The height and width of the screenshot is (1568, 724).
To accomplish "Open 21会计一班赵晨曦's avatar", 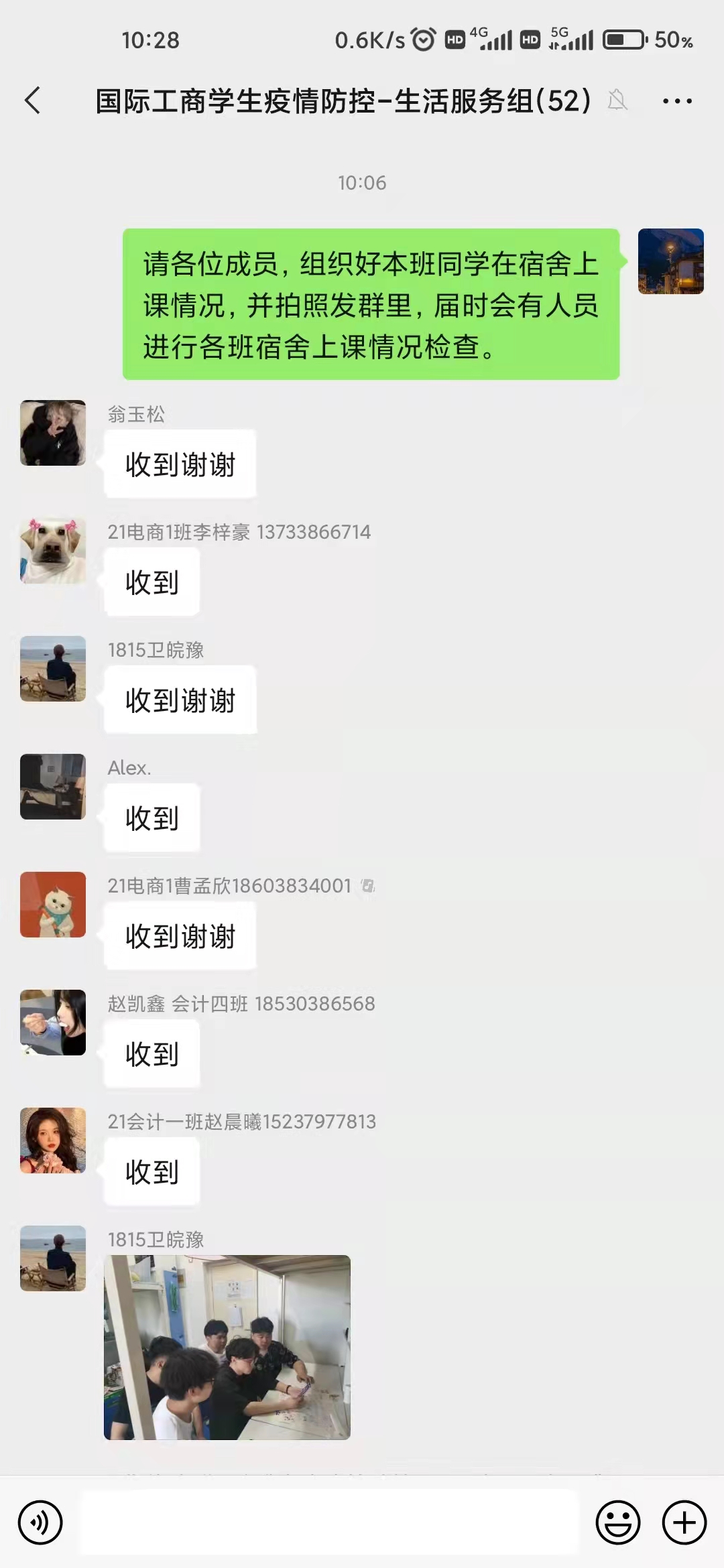I will [x=53, y=1140].
